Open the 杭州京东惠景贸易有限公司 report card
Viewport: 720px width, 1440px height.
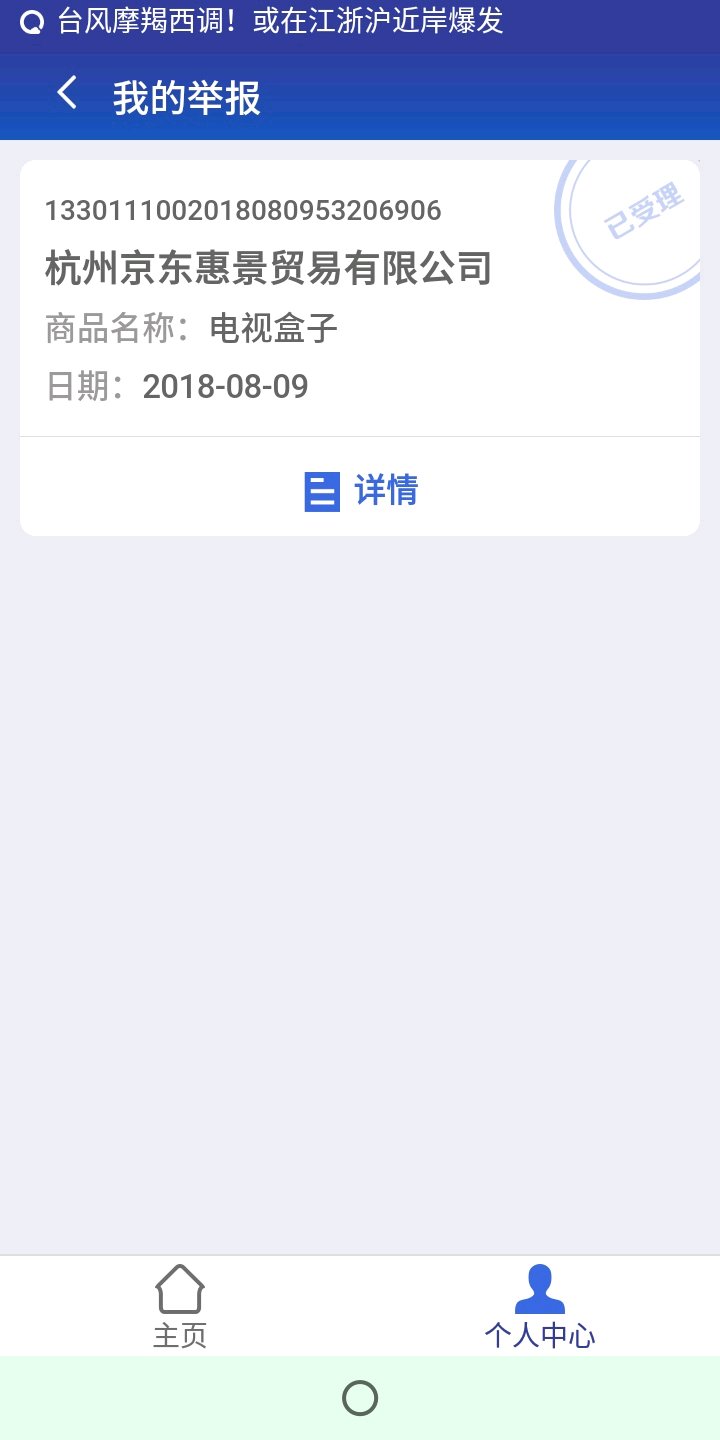coord(300,300)
